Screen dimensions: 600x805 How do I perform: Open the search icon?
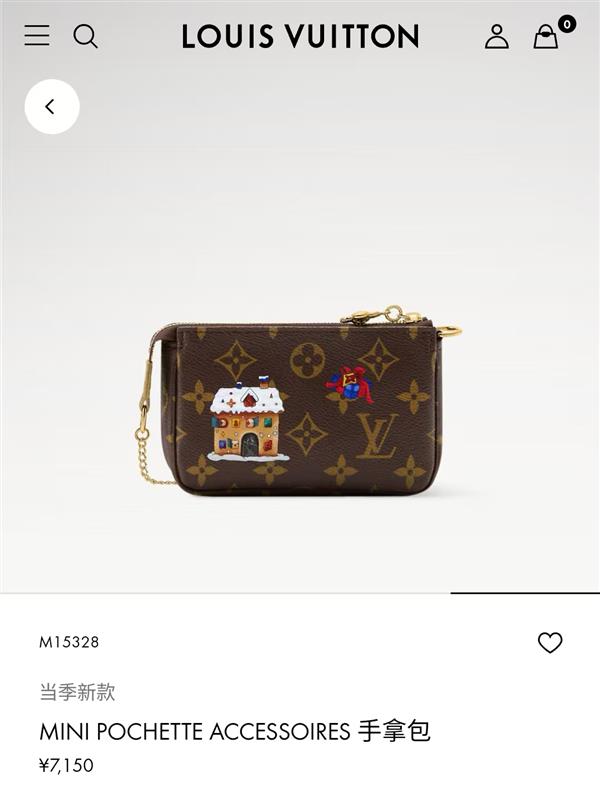pyautogui.click(x=86, y=36)
